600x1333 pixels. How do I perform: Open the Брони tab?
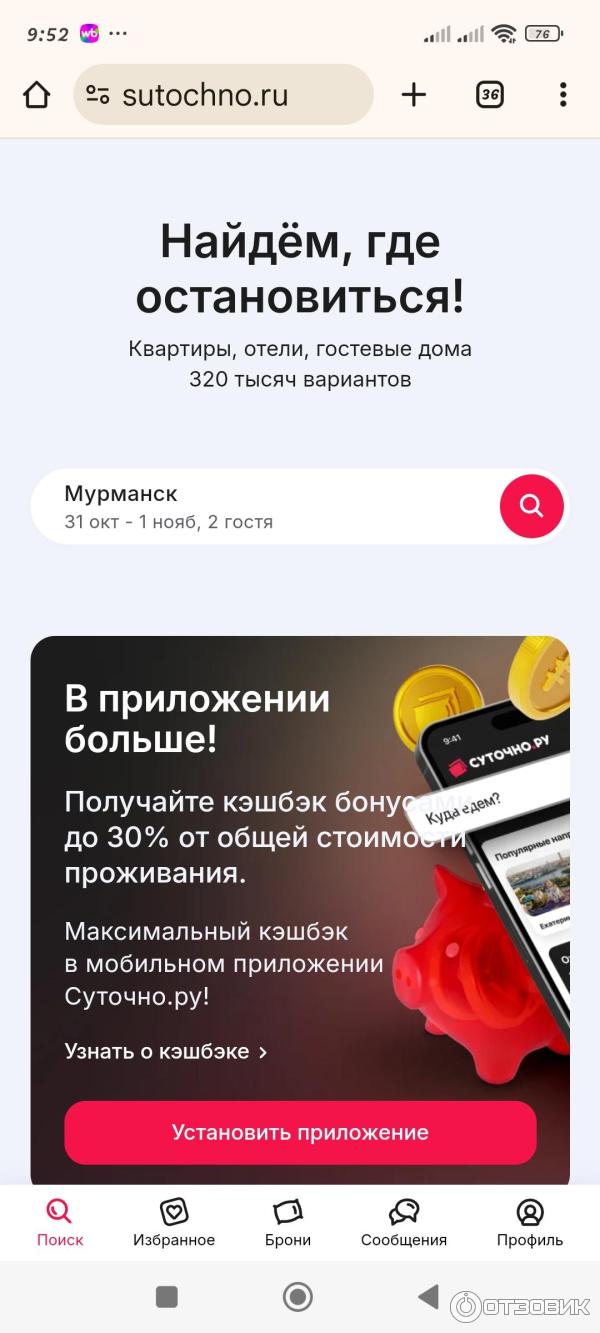(x=288, y=1223)
